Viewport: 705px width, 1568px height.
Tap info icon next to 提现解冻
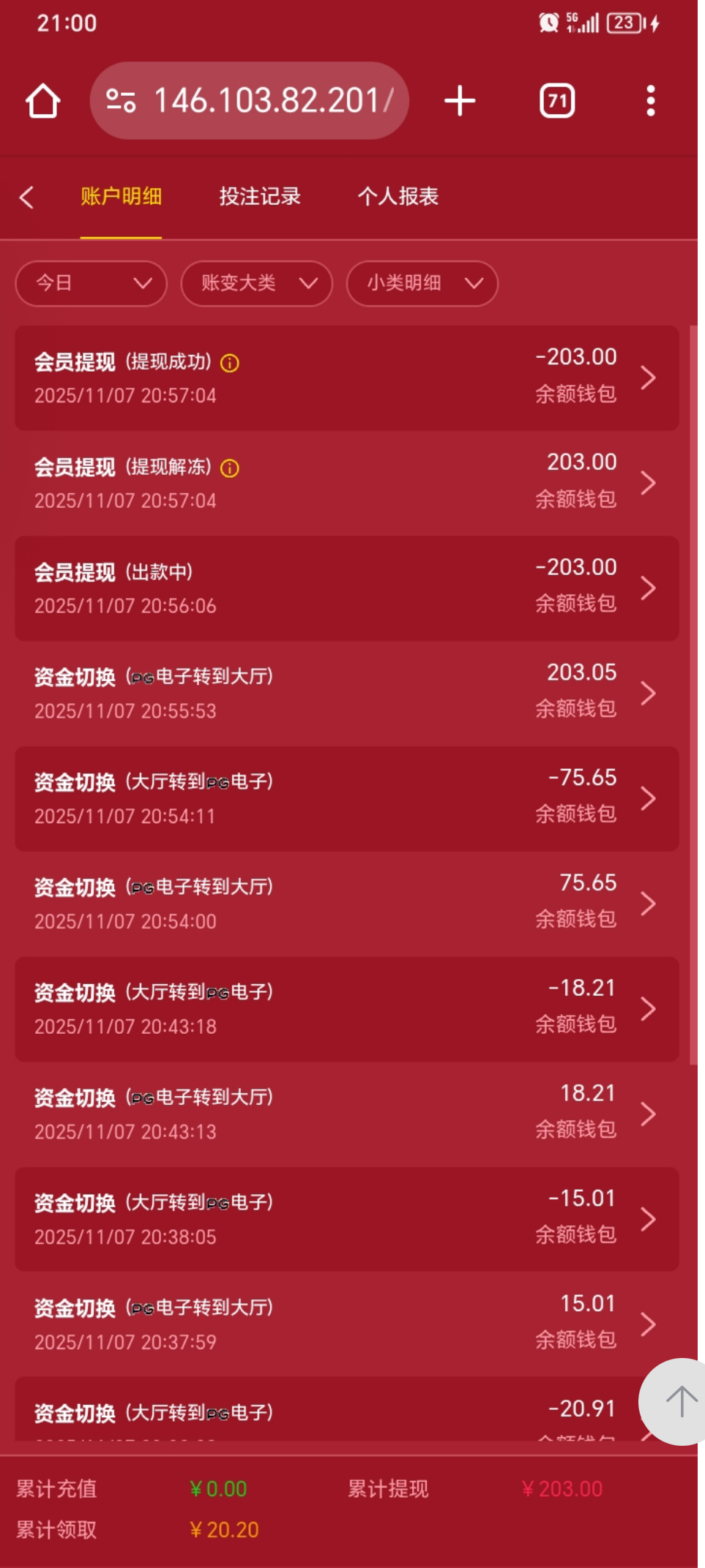[230, 468]
